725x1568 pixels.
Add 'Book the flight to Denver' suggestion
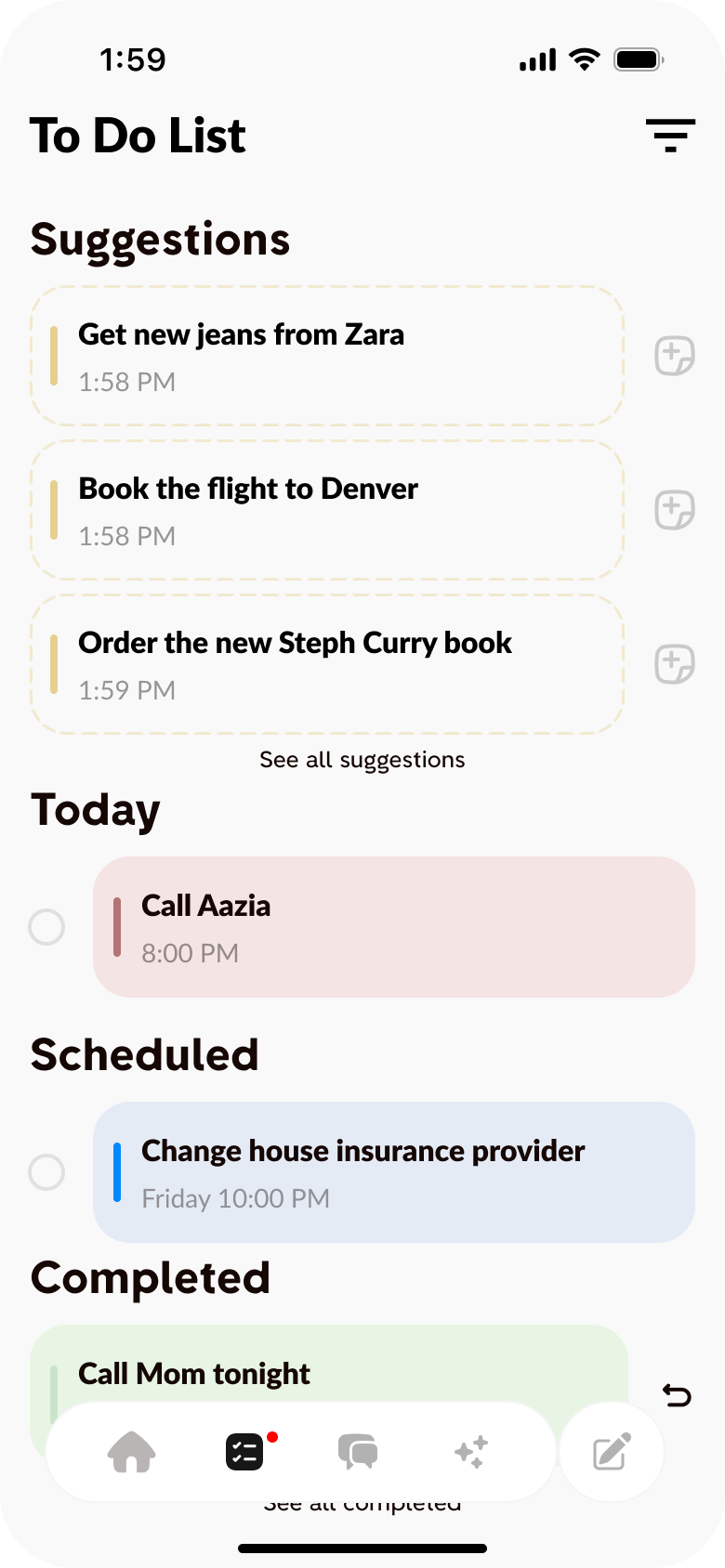674,510
